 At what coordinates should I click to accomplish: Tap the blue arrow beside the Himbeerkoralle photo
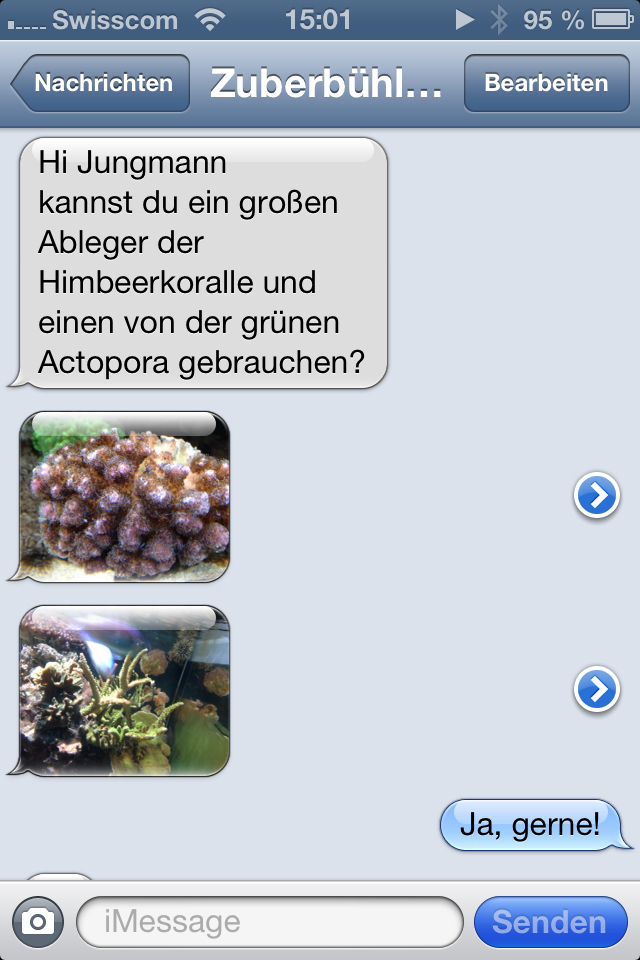(x=597, y=496)
